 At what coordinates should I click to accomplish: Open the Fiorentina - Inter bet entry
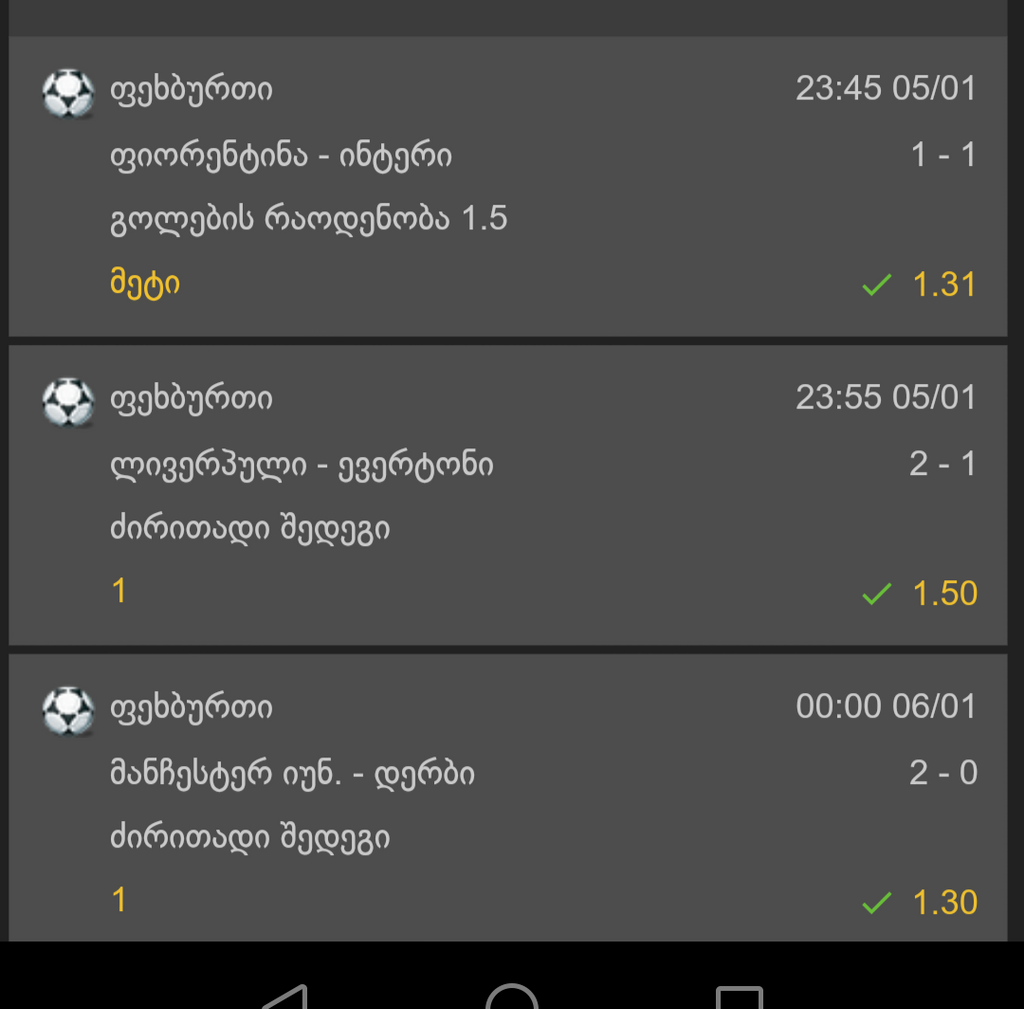507,187
